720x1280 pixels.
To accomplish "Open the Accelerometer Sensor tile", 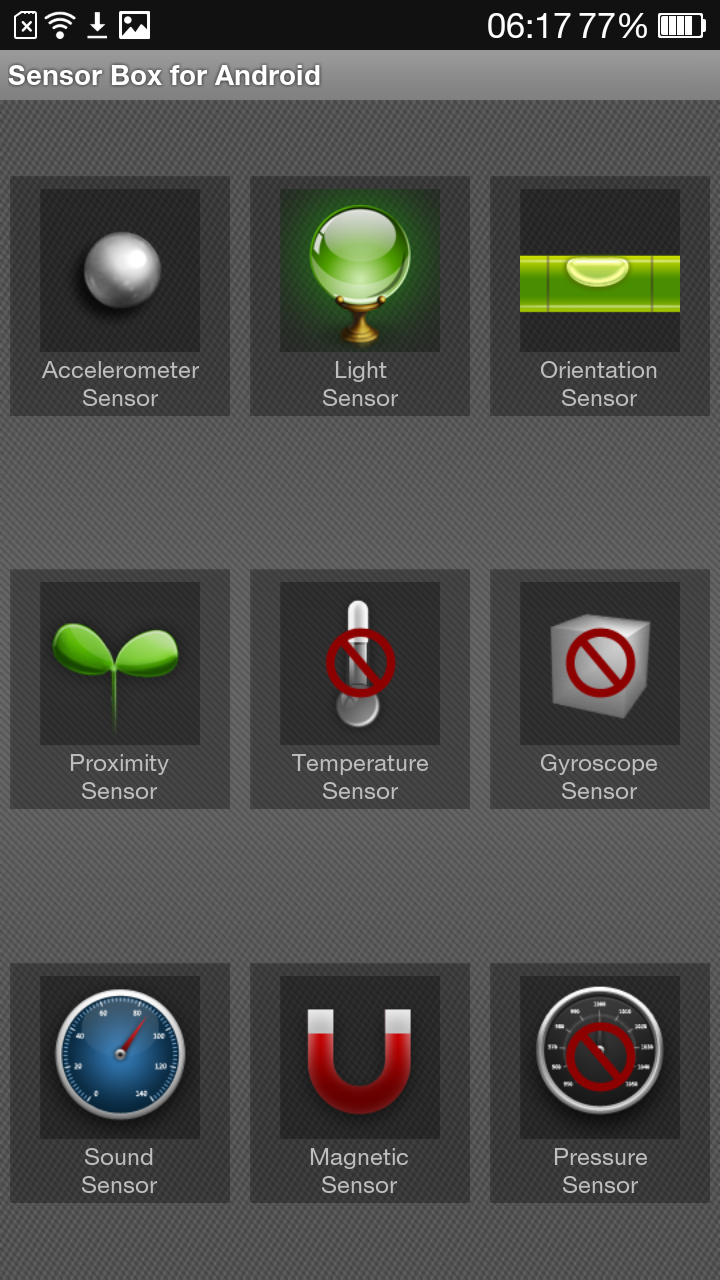I will [120, 296].
